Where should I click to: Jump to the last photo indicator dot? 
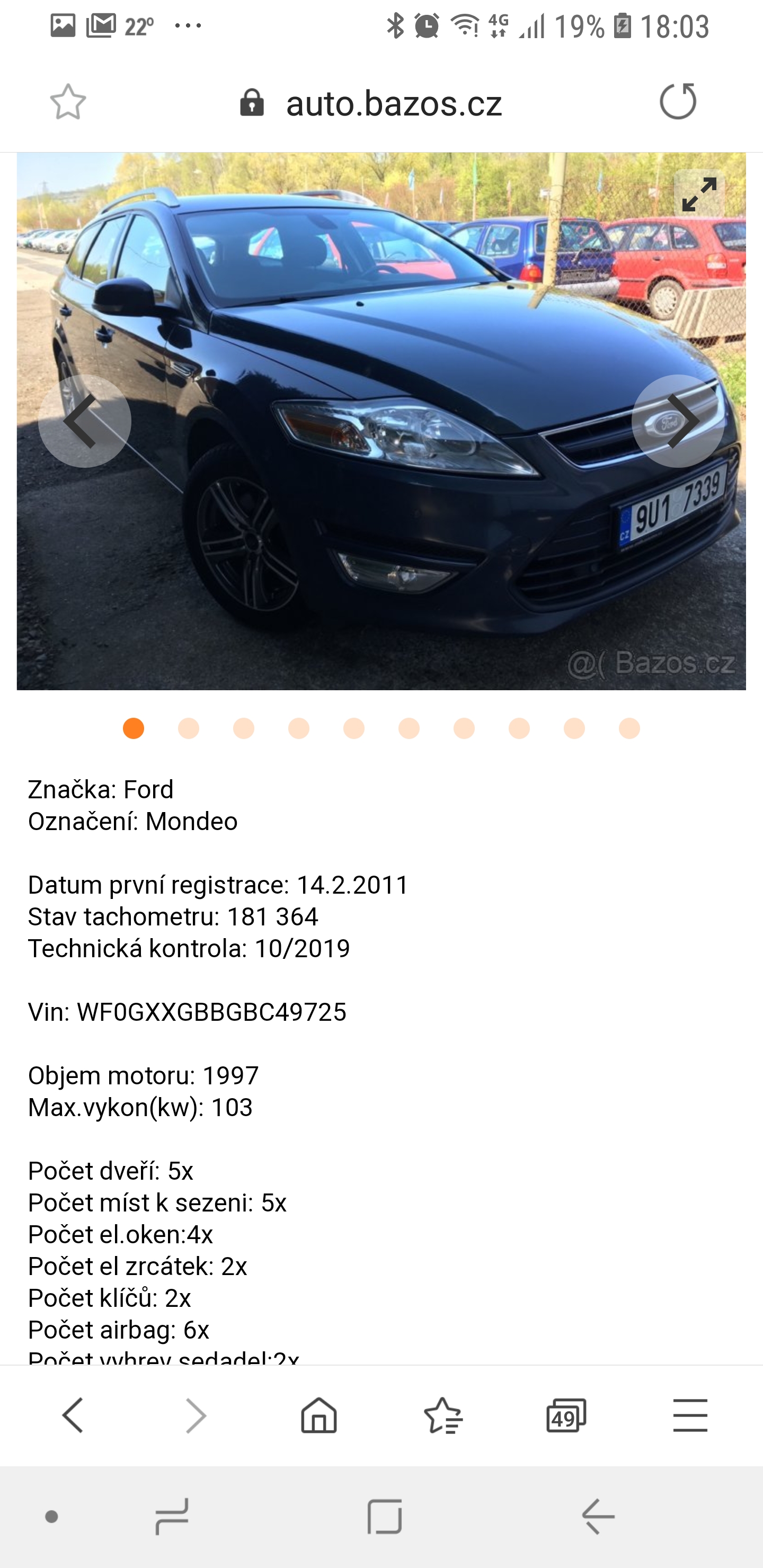coord(629,728)
